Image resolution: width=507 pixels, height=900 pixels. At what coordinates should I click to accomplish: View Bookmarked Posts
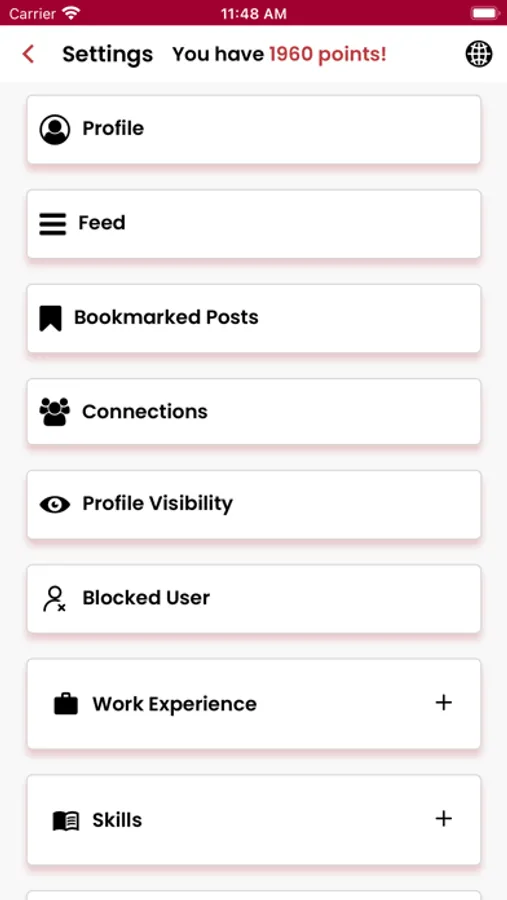[254, 319]
